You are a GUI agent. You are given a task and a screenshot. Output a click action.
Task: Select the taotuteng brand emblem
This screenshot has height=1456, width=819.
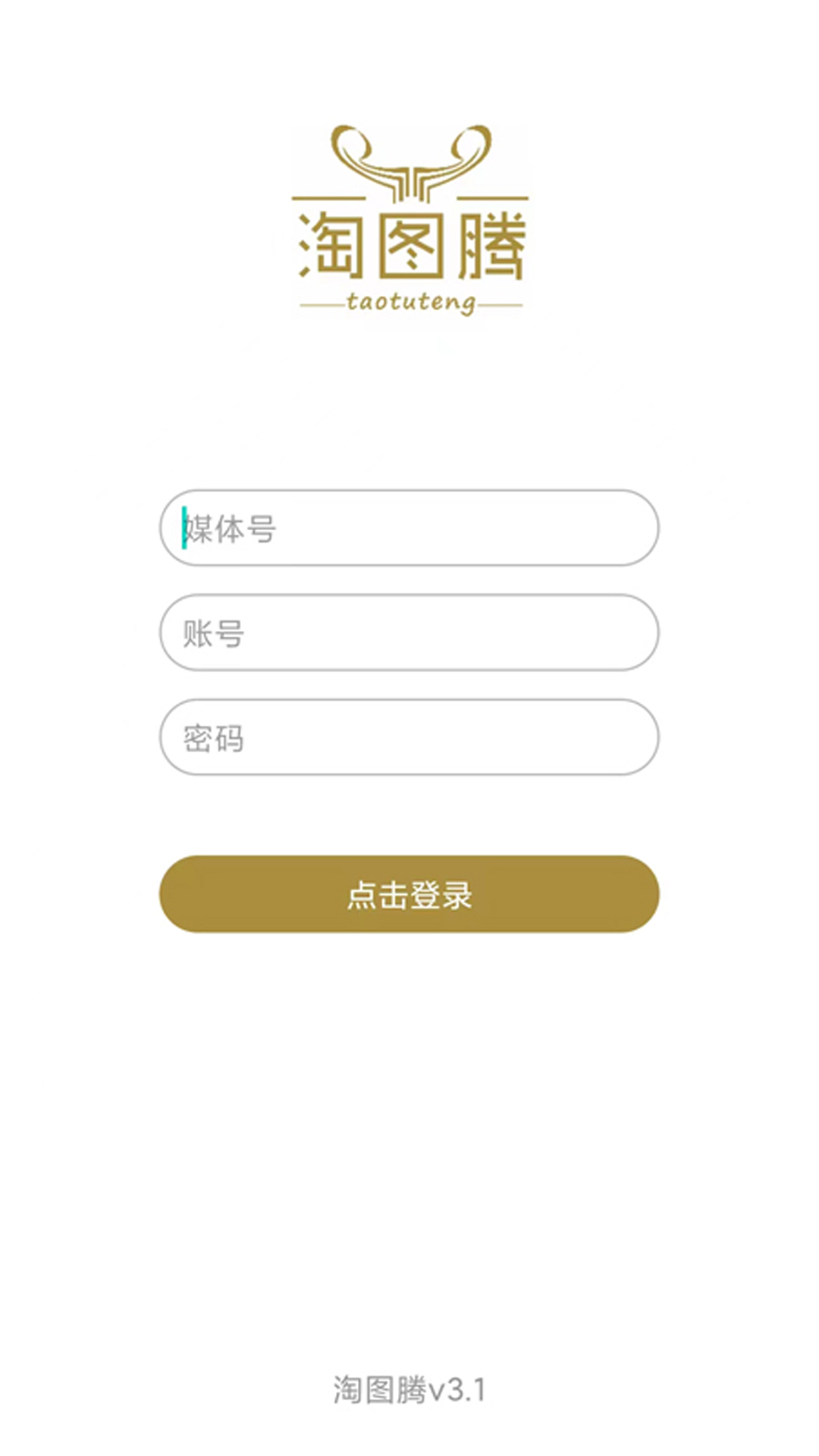tap(409, 220)
